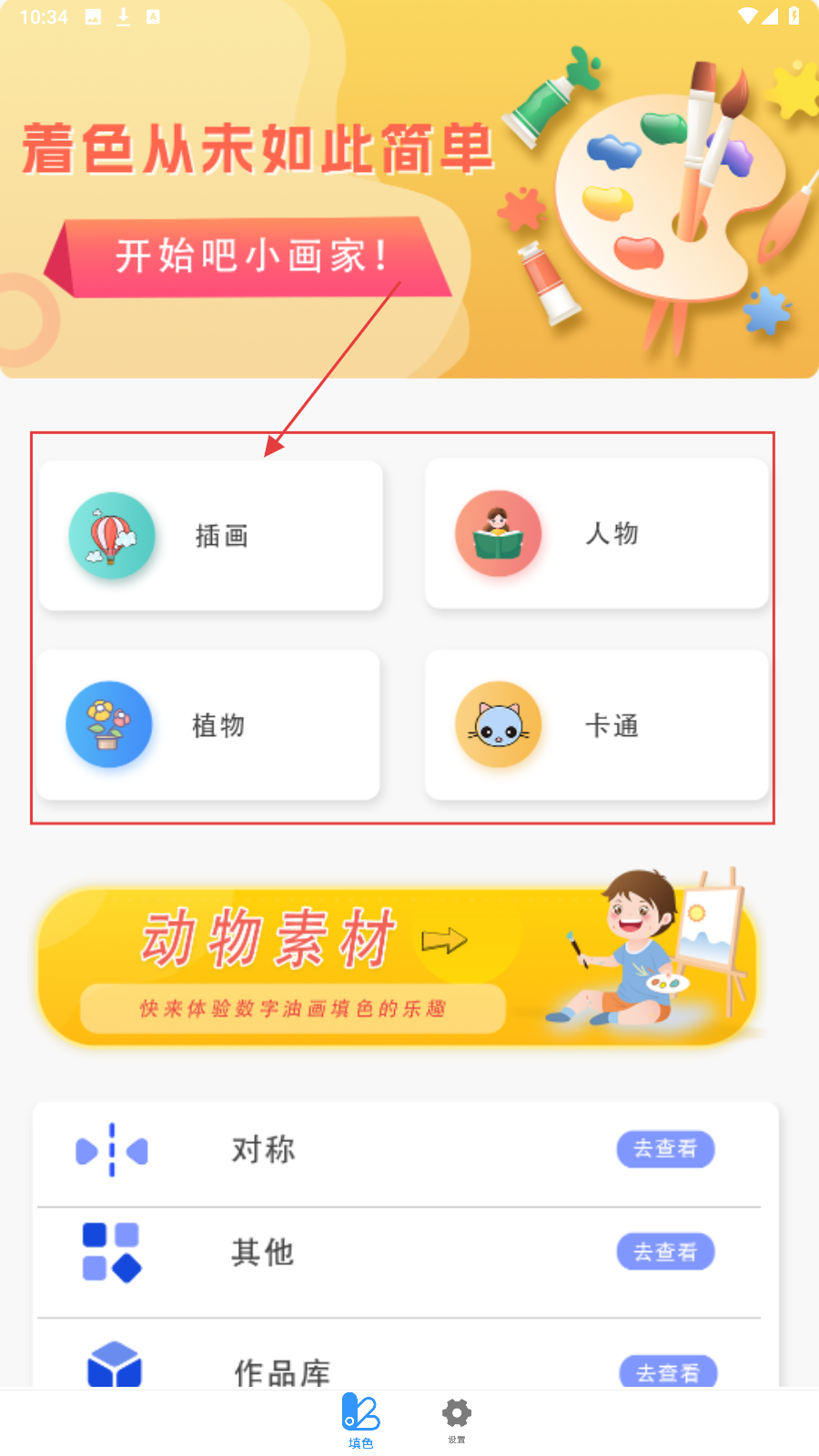
Task: Switch to the 设置 tab
Action: tap(457, 1421)
